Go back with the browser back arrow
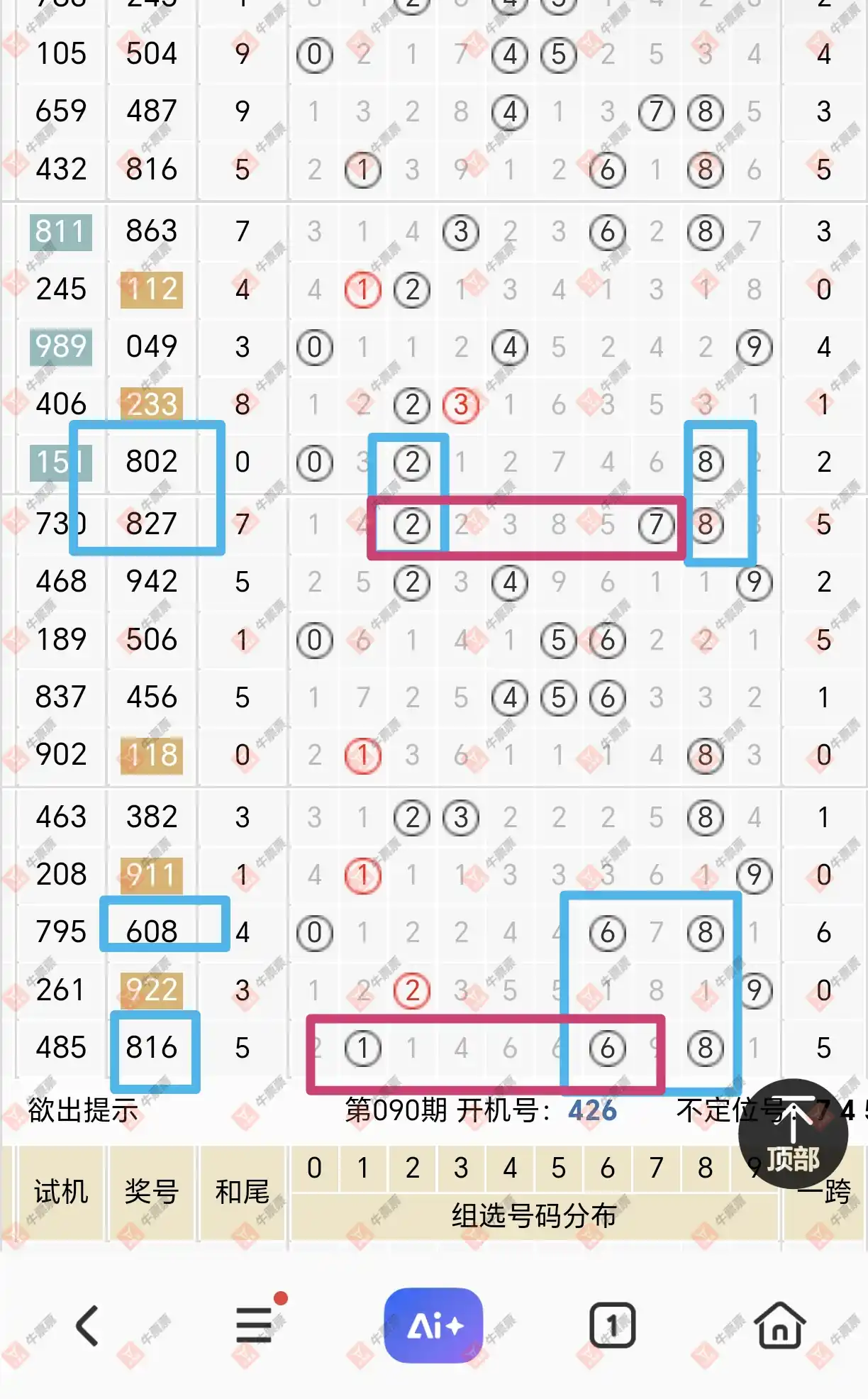Image resolution: width=868 pixels, height=1399 pixels. [x=88, y=1325]
